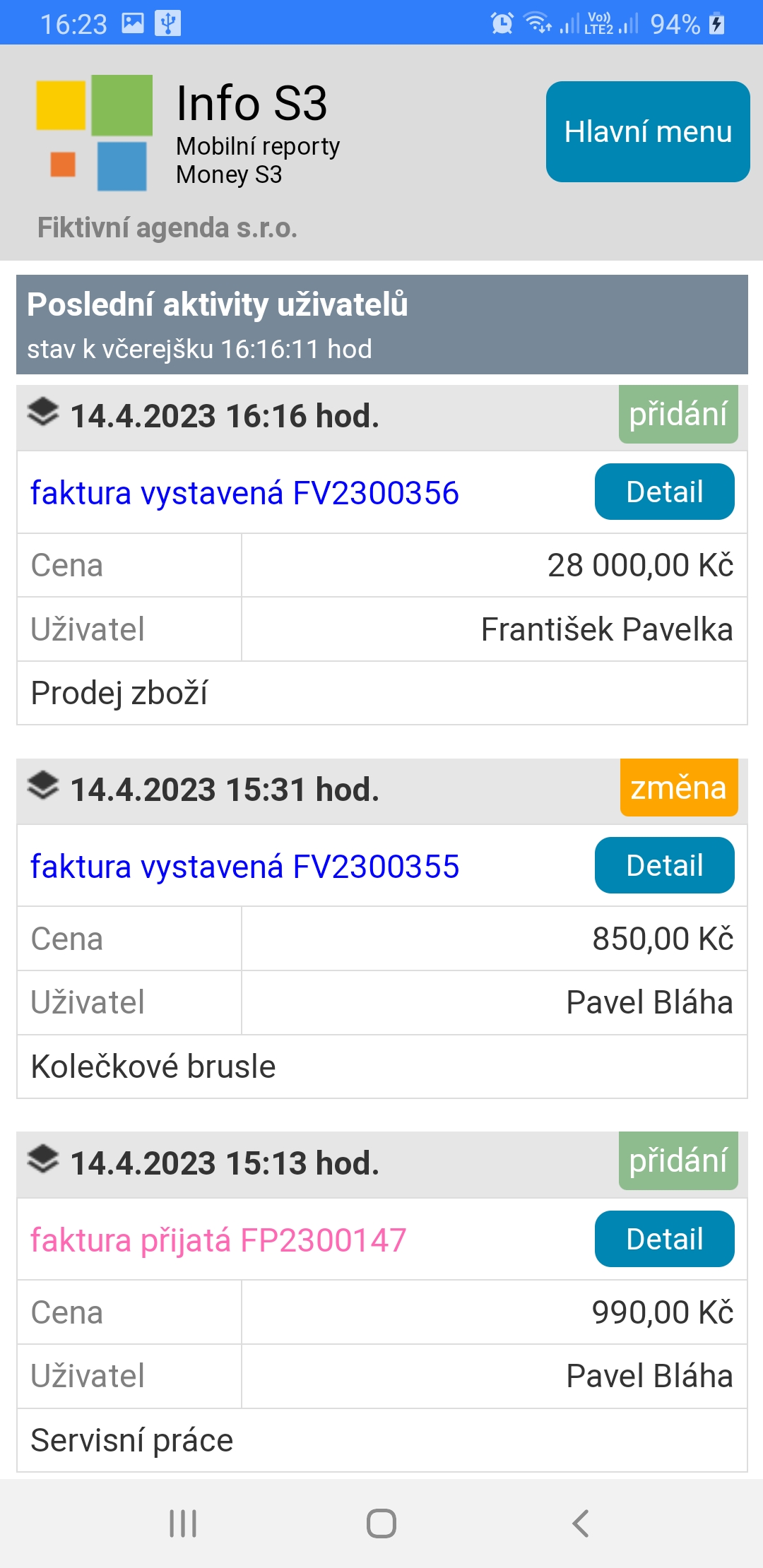The width and height of the screenshot is (763, 1568).
Task: Go back with the system back button
Action: (581, 1524)
